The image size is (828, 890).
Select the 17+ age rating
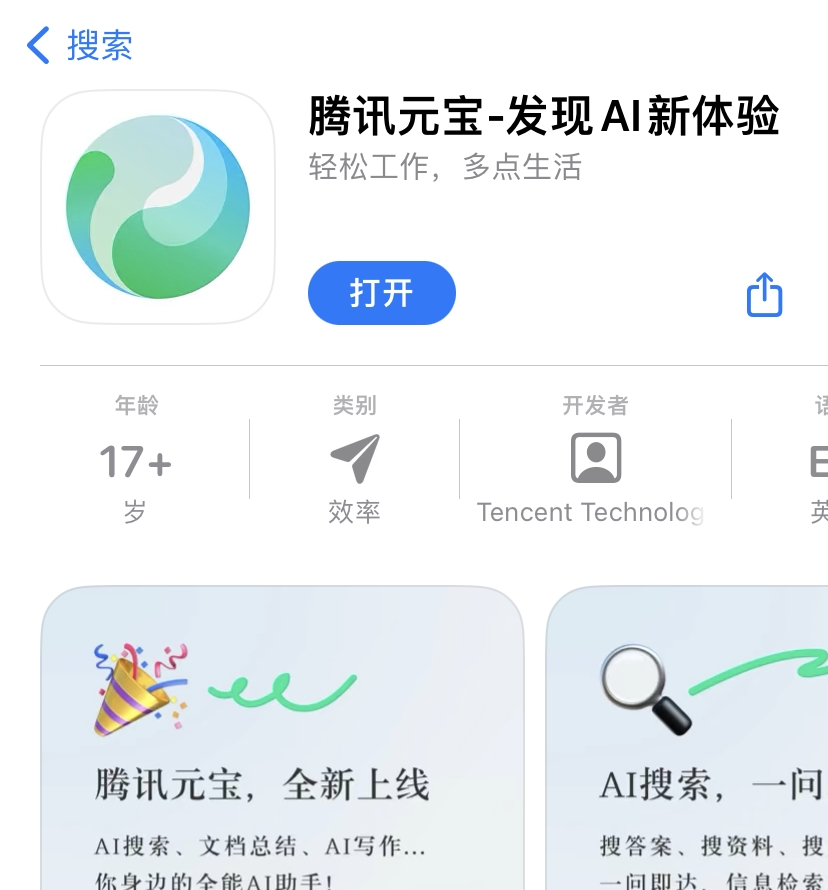point(135,462)
